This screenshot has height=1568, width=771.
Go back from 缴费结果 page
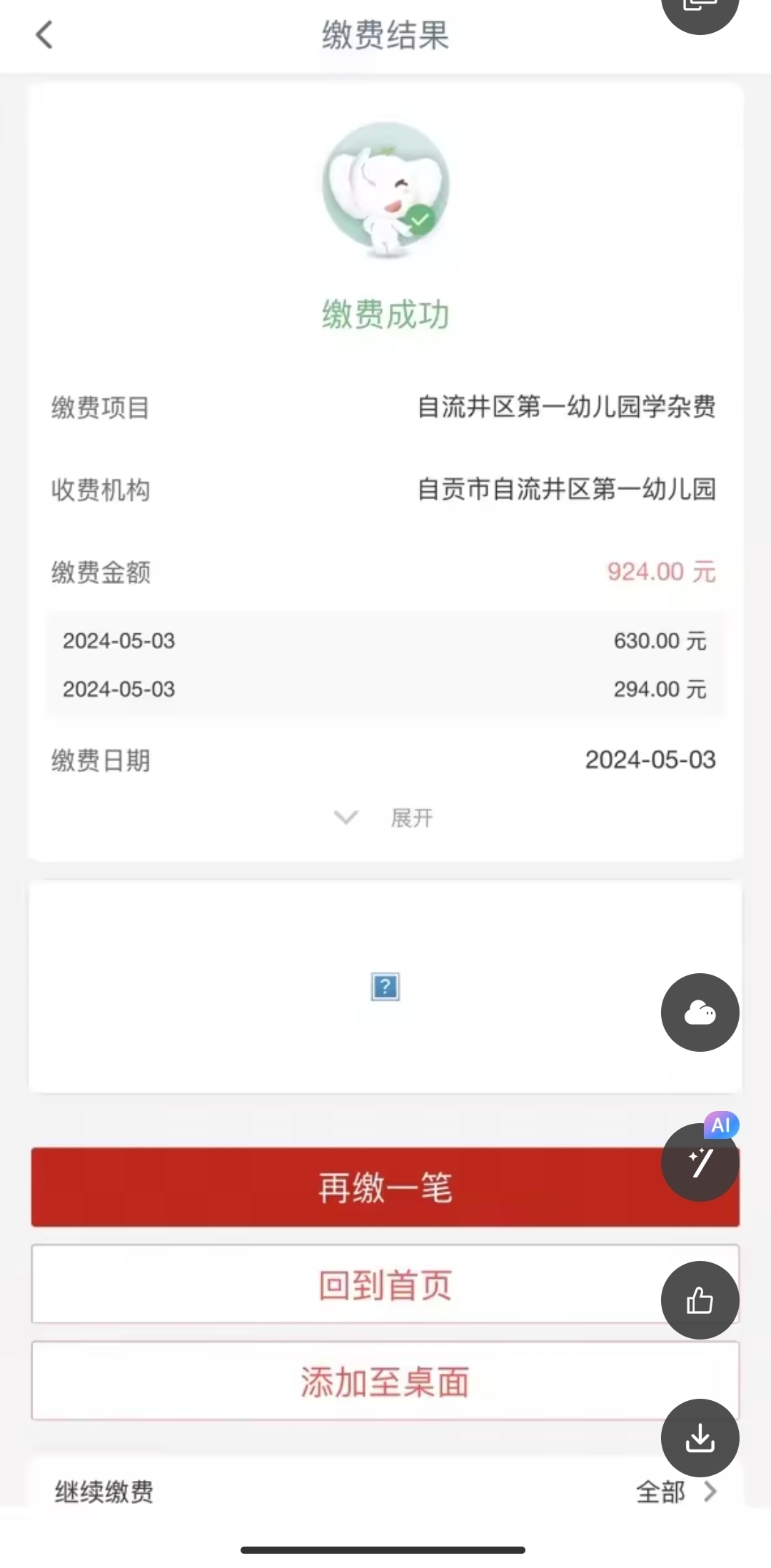pyautogui.click(x=44, y=35)
